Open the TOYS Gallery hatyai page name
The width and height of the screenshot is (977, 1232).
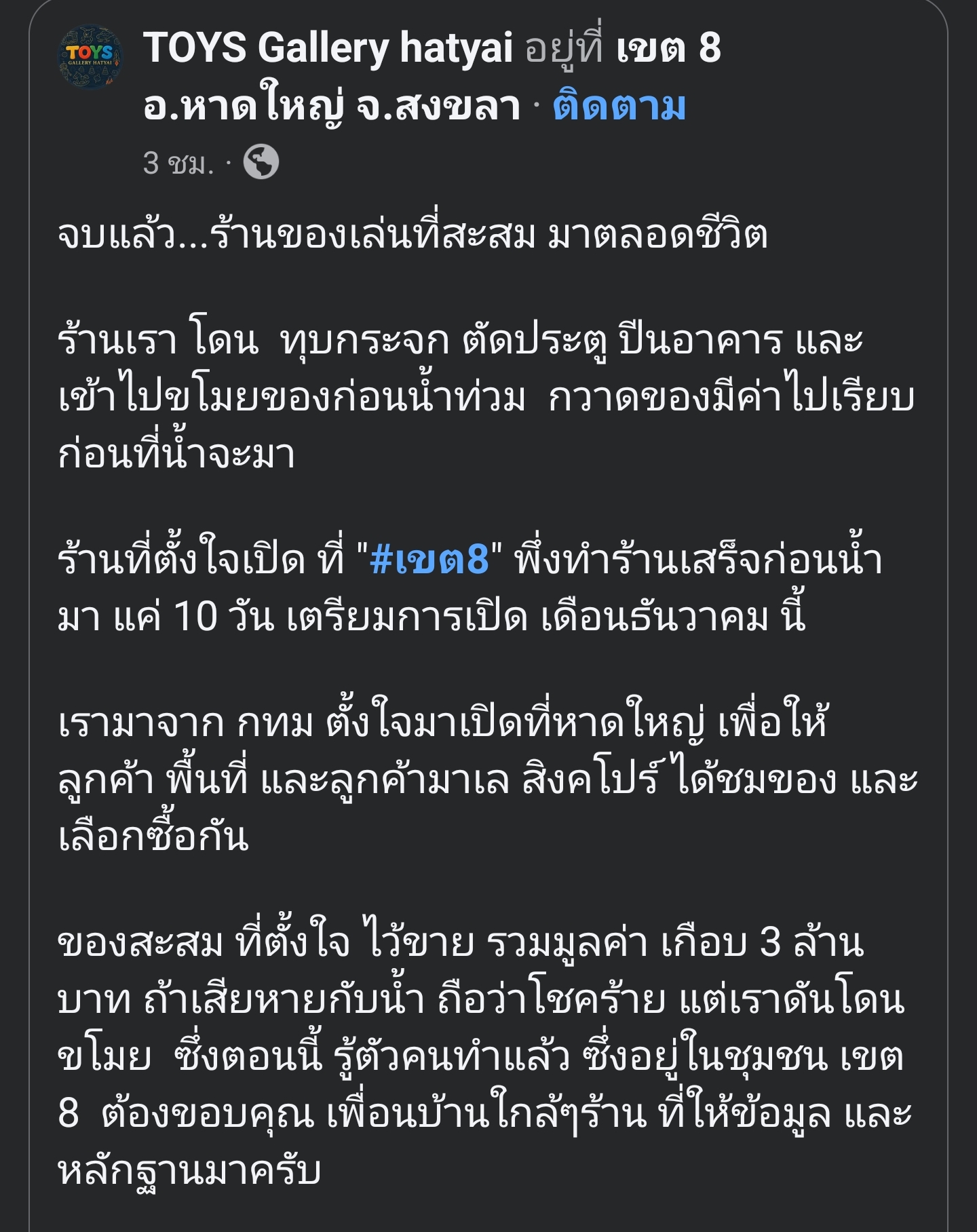click(x=328, y=48)
